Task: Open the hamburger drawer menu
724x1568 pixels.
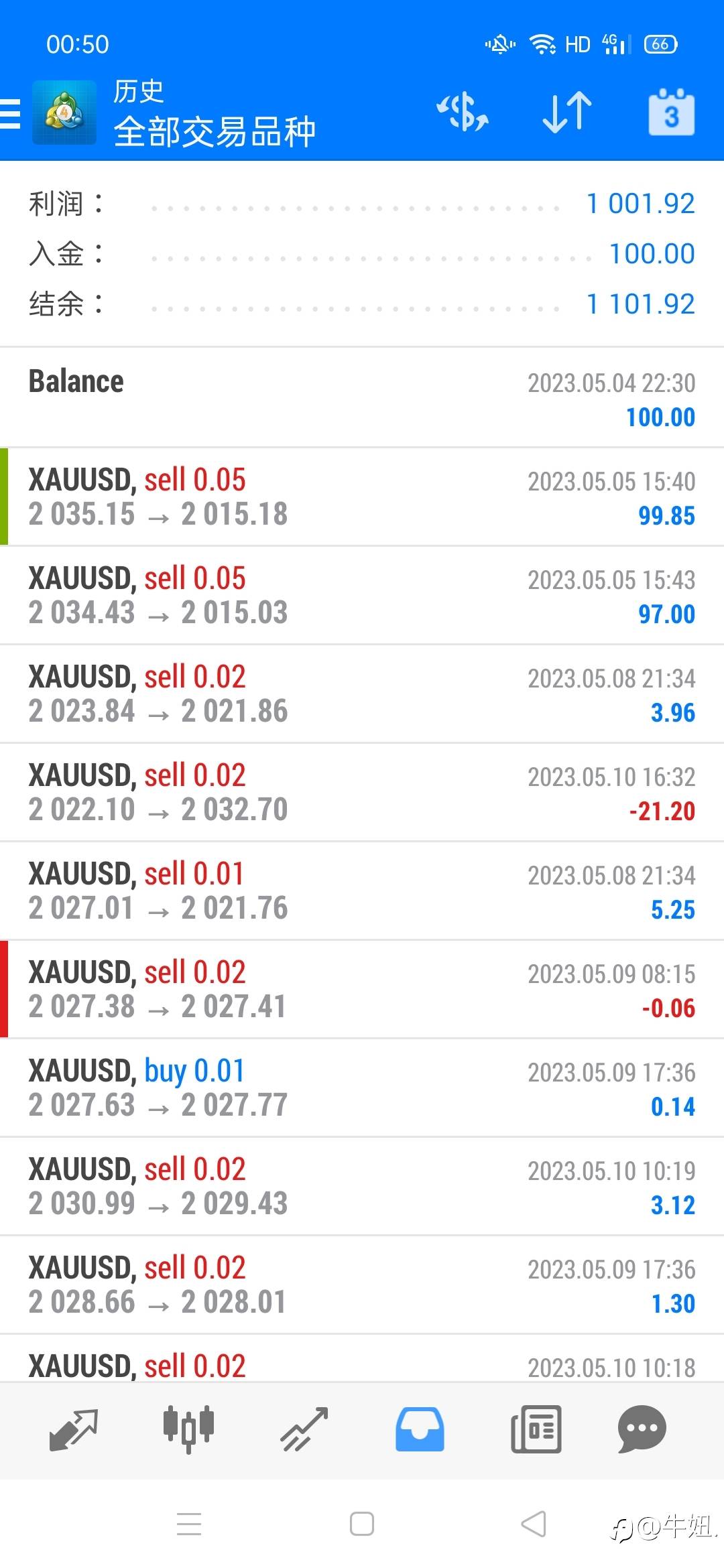Action: point(11,113)
